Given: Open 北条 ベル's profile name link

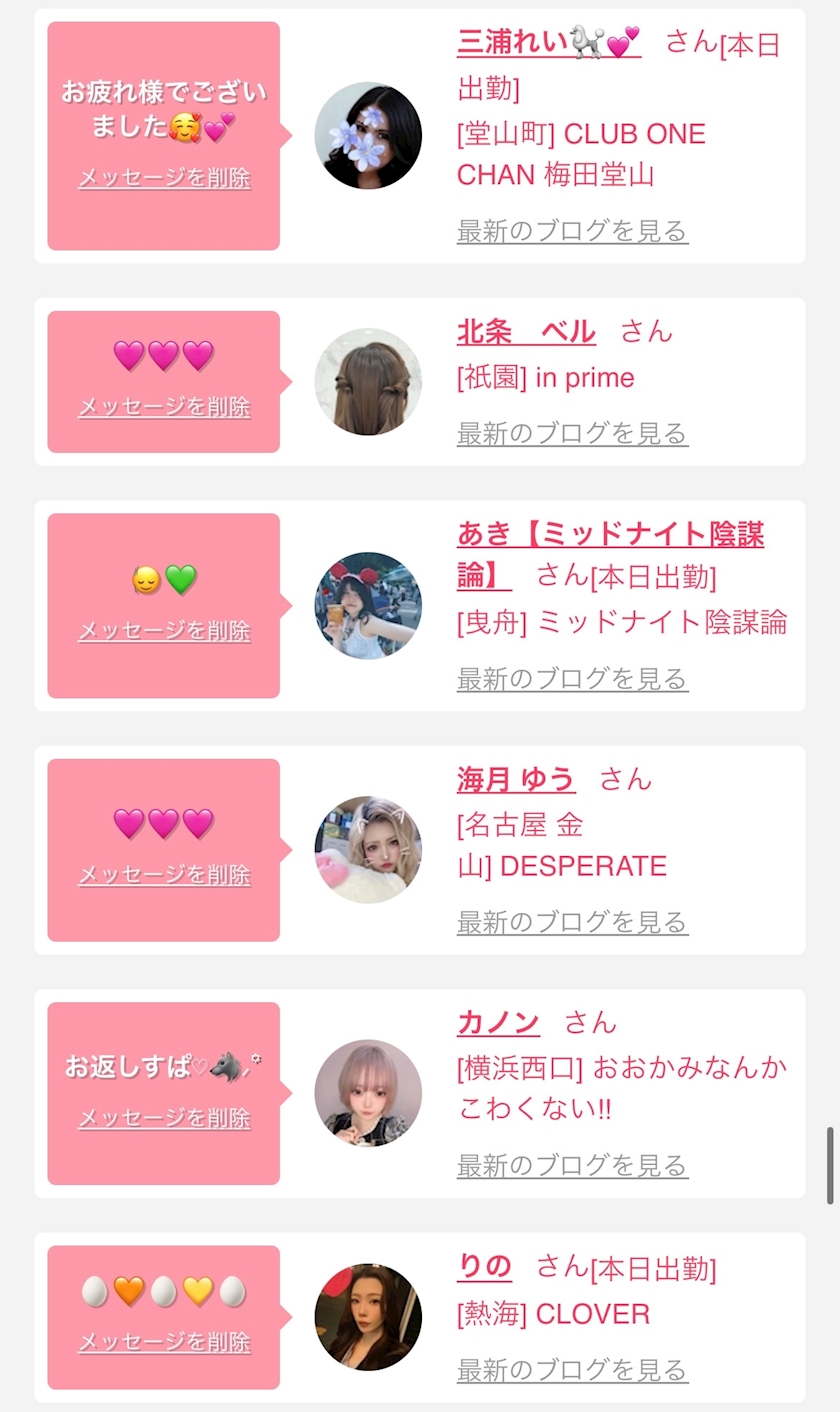Looking at the screenshot, I should coord(526,331).
